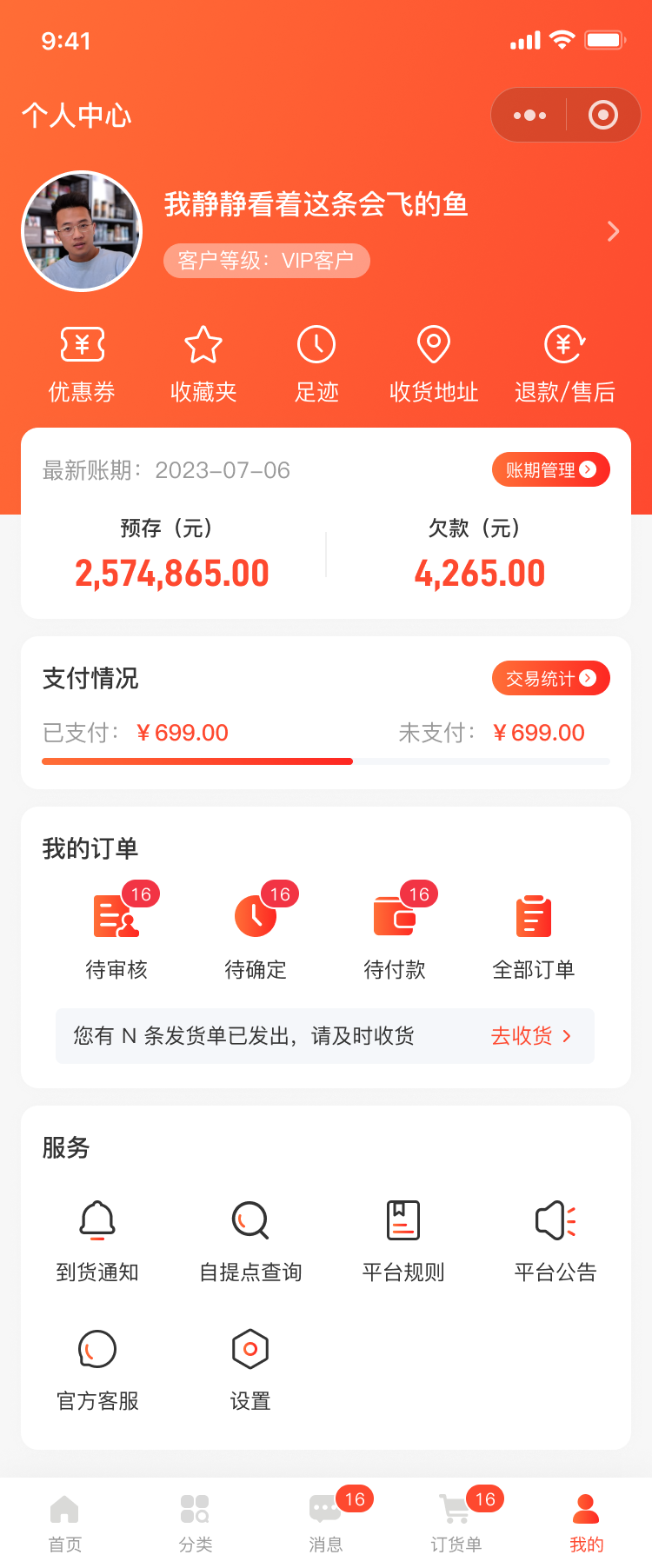
Task: Open 自提点查询 pickup lookup
Action: click(x=250, y=1240)
